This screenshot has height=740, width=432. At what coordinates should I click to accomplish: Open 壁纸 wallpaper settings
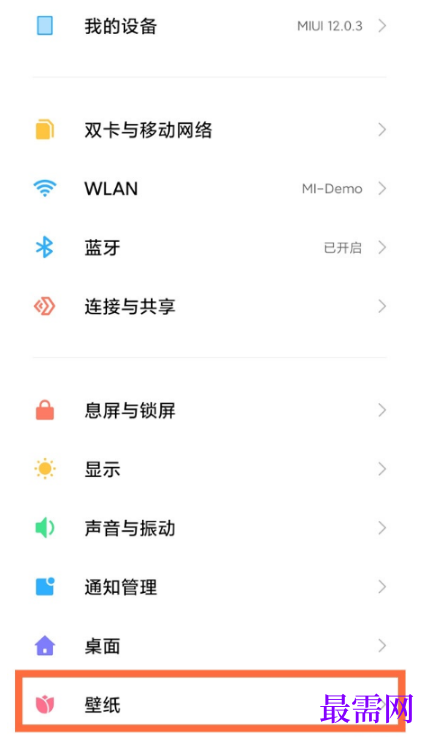click(210, 704)
